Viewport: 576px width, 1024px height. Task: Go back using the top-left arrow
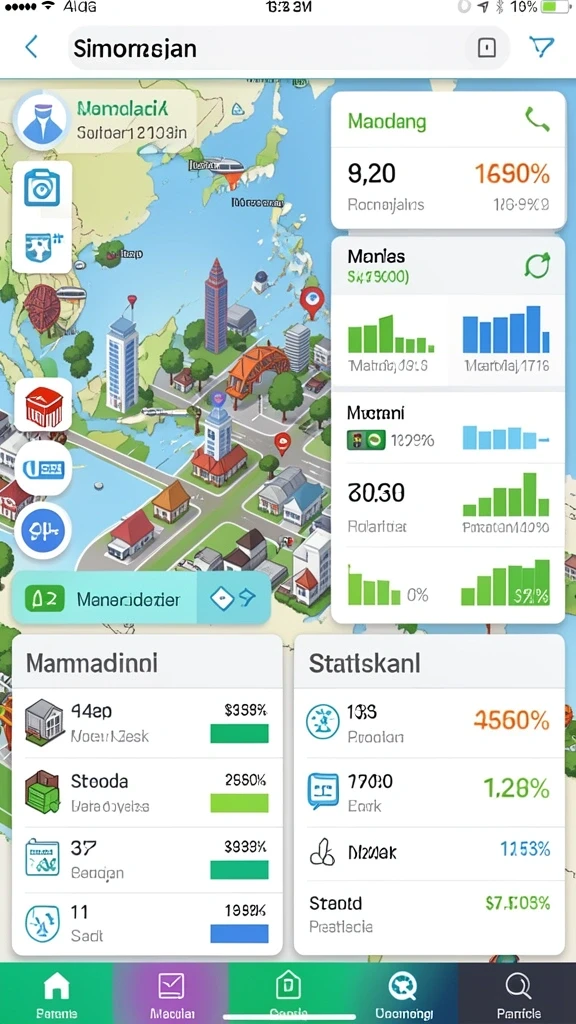click(x=31, y=47)
